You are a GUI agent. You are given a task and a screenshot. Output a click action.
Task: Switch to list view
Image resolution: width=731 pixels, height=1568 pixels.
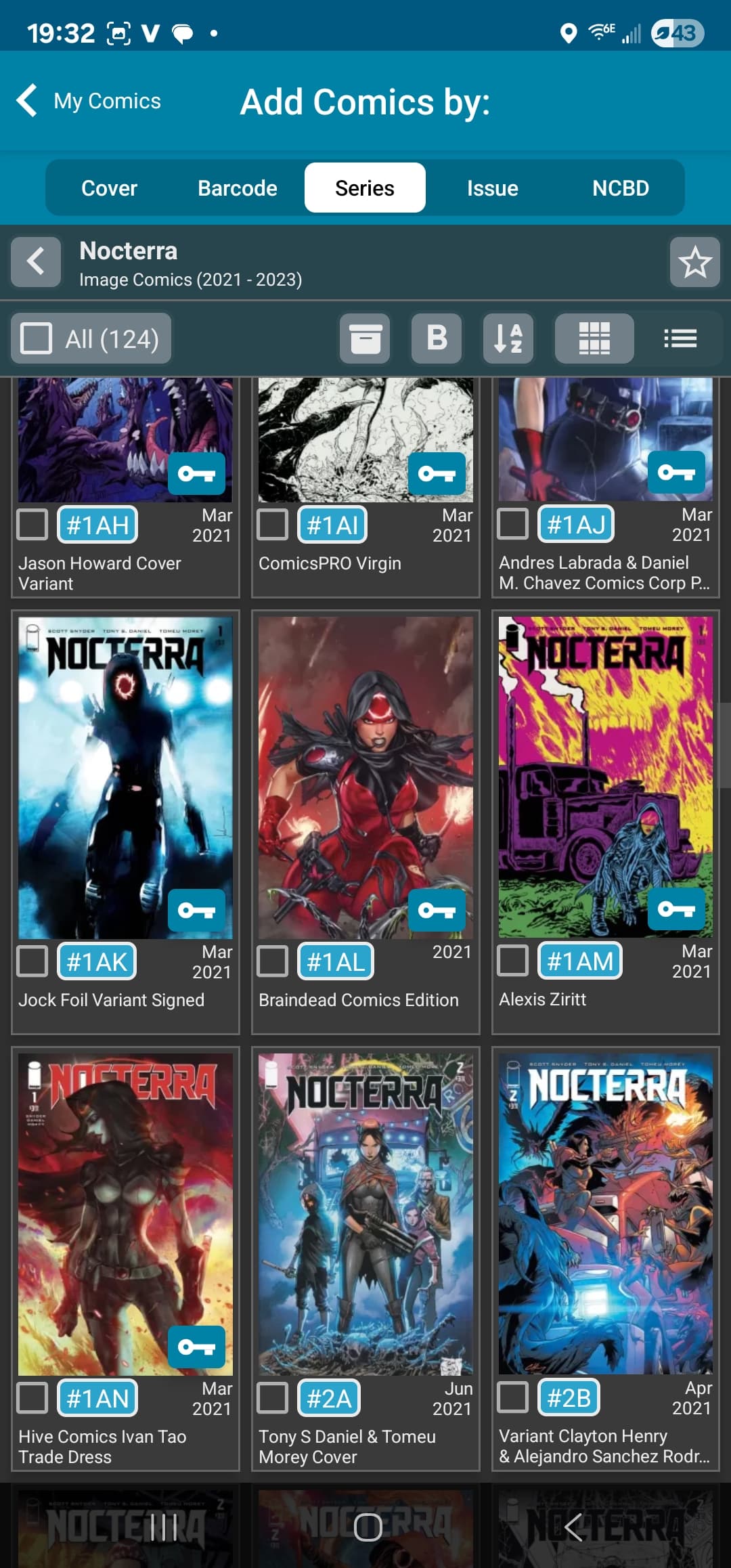tap(680, 338)
